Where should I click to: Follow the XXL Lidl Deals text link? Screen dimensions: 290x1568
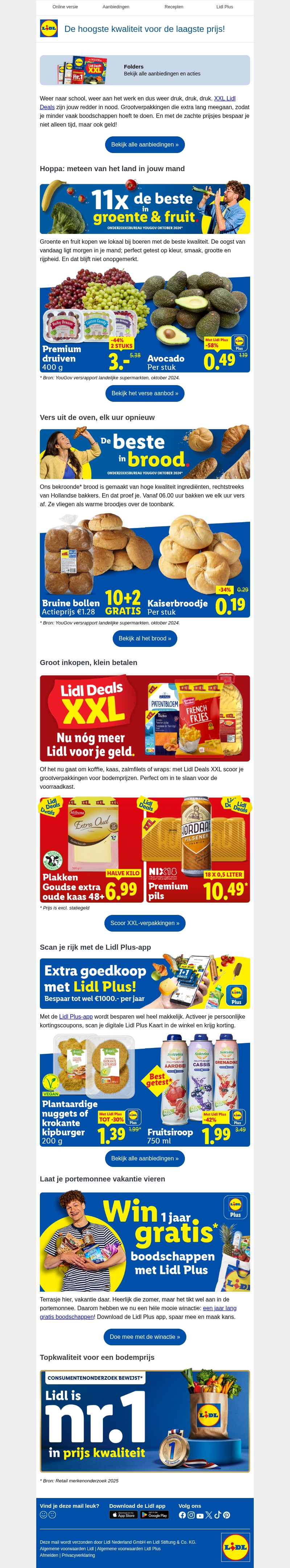tap(224, 98)
